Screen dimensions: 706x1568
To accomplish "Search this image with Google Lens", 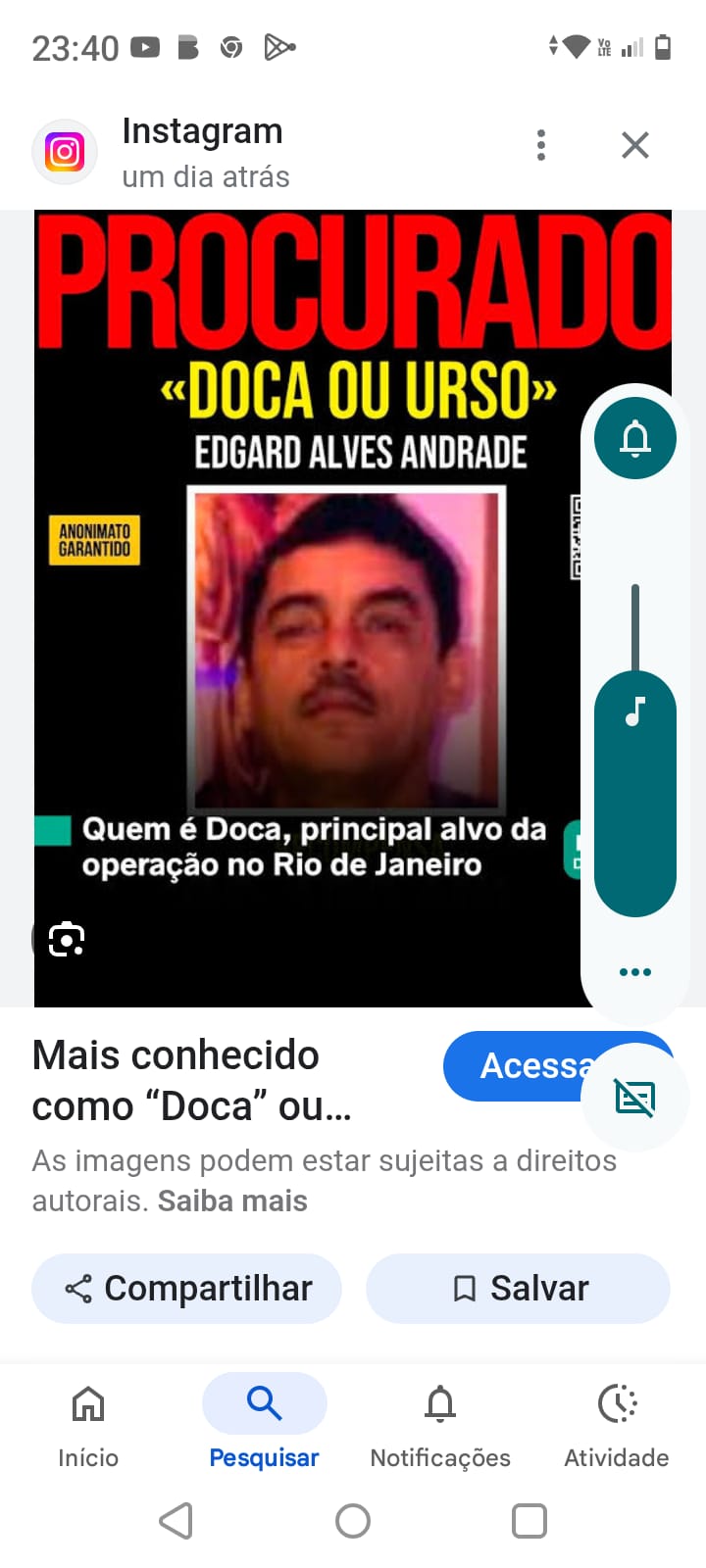I will click(66, 939).
